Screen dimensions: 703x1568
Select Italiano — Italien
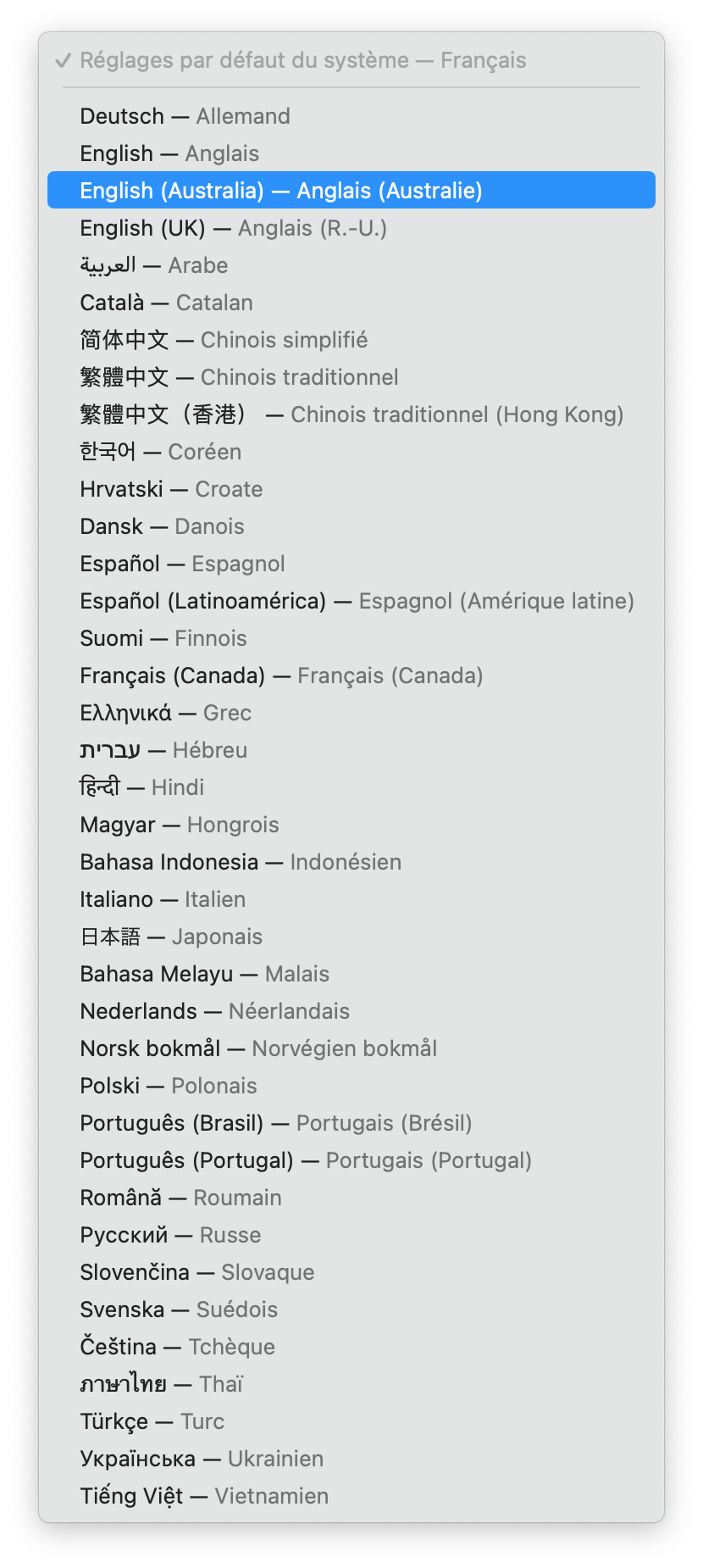pos(351,899)
